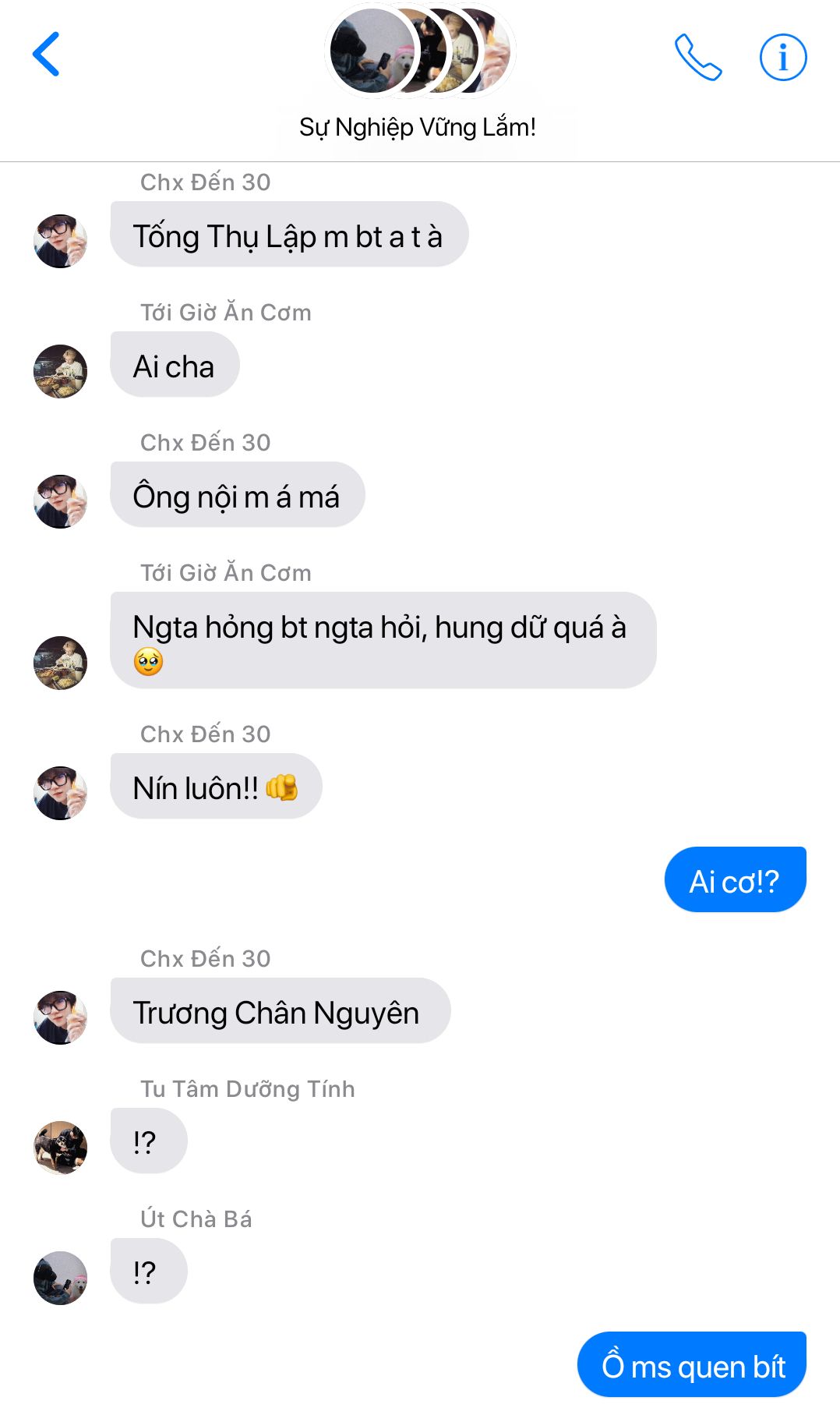Open Tu Tâm Dưỡng Tính's profile picture
This screenshot has height=1422, width=840.
click(x=60, y=1148)
